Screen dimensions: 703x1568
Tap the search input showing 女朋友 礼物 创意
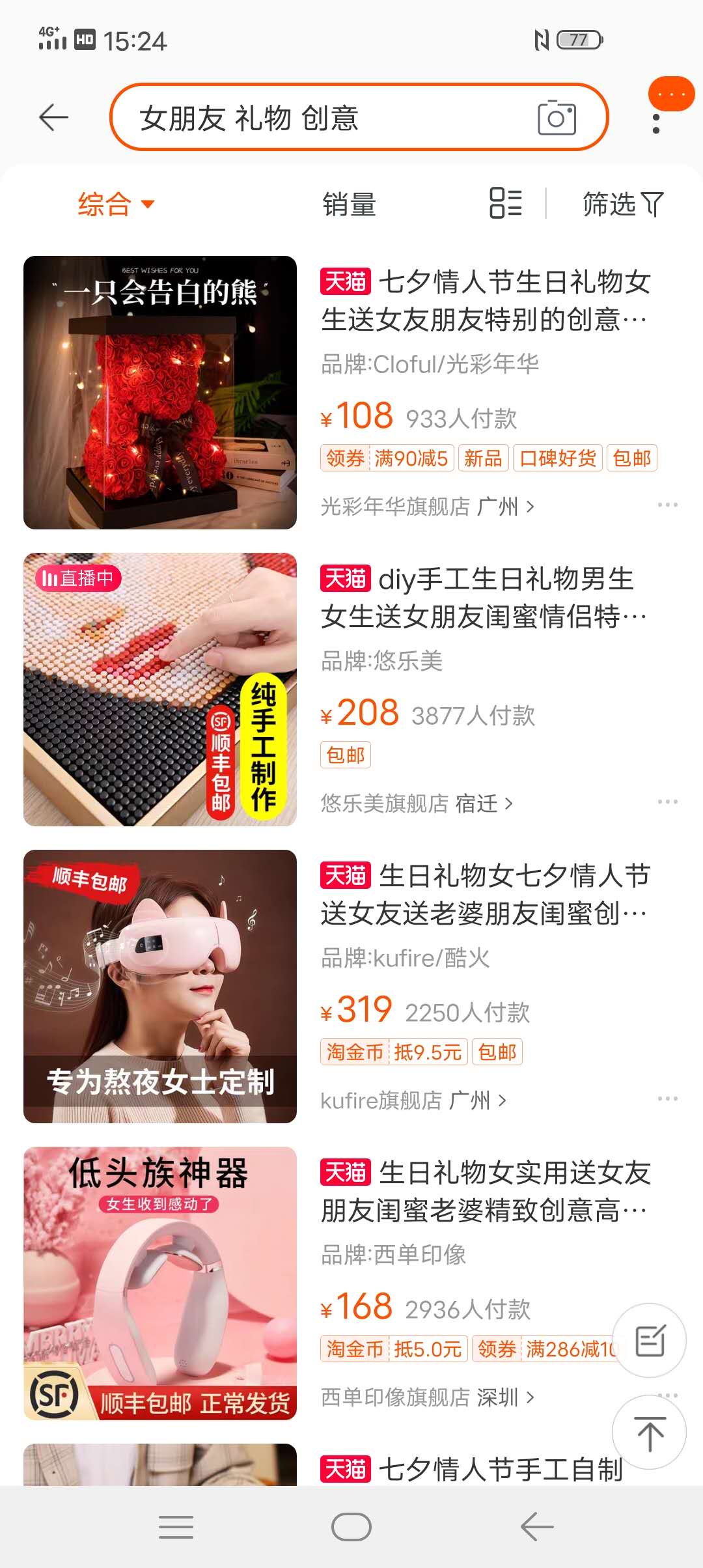pyautogui.click(x=325, y=118)
